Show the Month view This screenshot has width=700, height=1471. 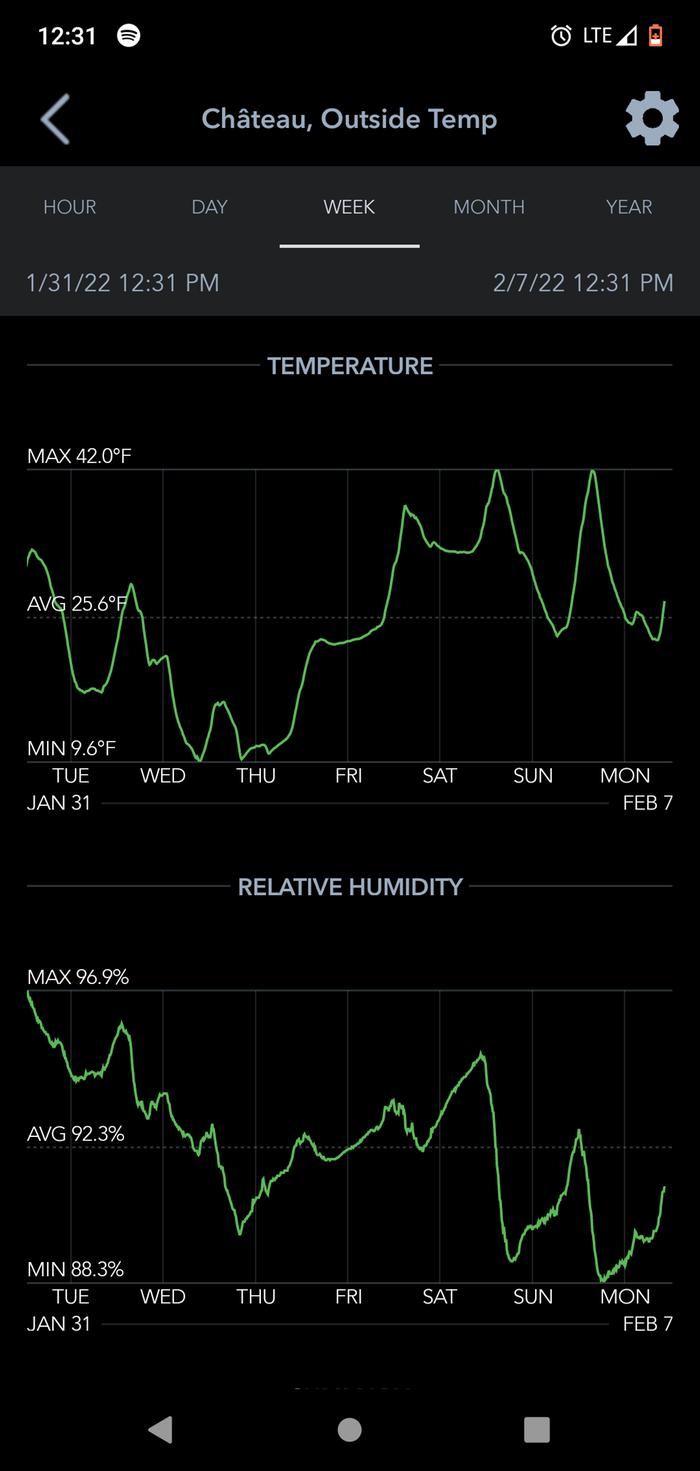point(489,207)
